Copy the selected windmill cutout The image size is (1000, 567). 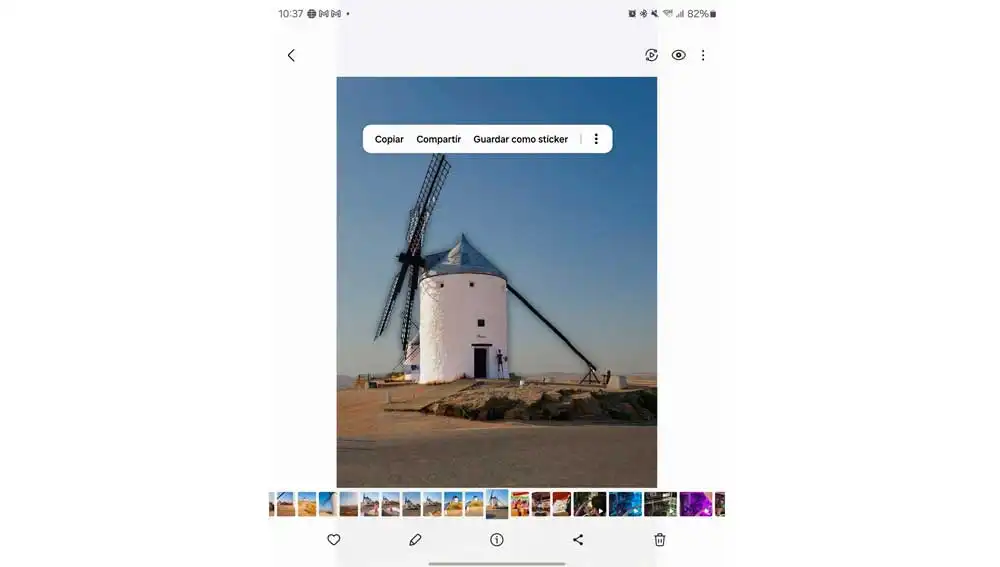[x=389, y=139]
